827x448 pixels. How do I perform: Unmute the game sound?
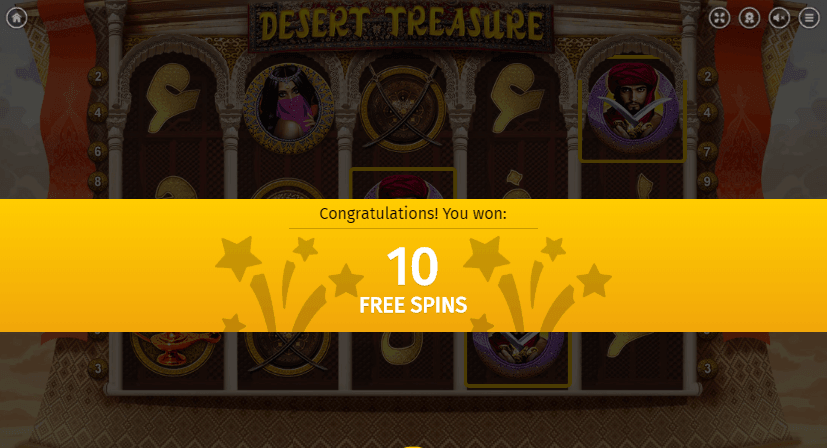click(779, 17)
